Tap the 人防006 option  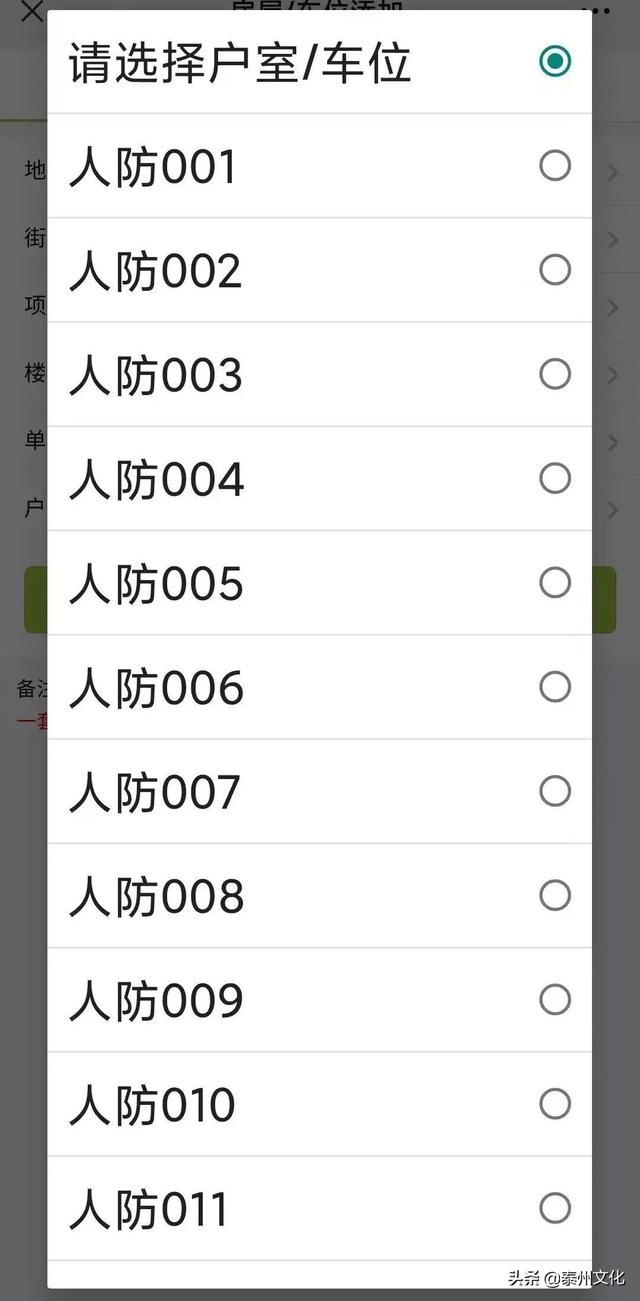[x=318, y=687]
